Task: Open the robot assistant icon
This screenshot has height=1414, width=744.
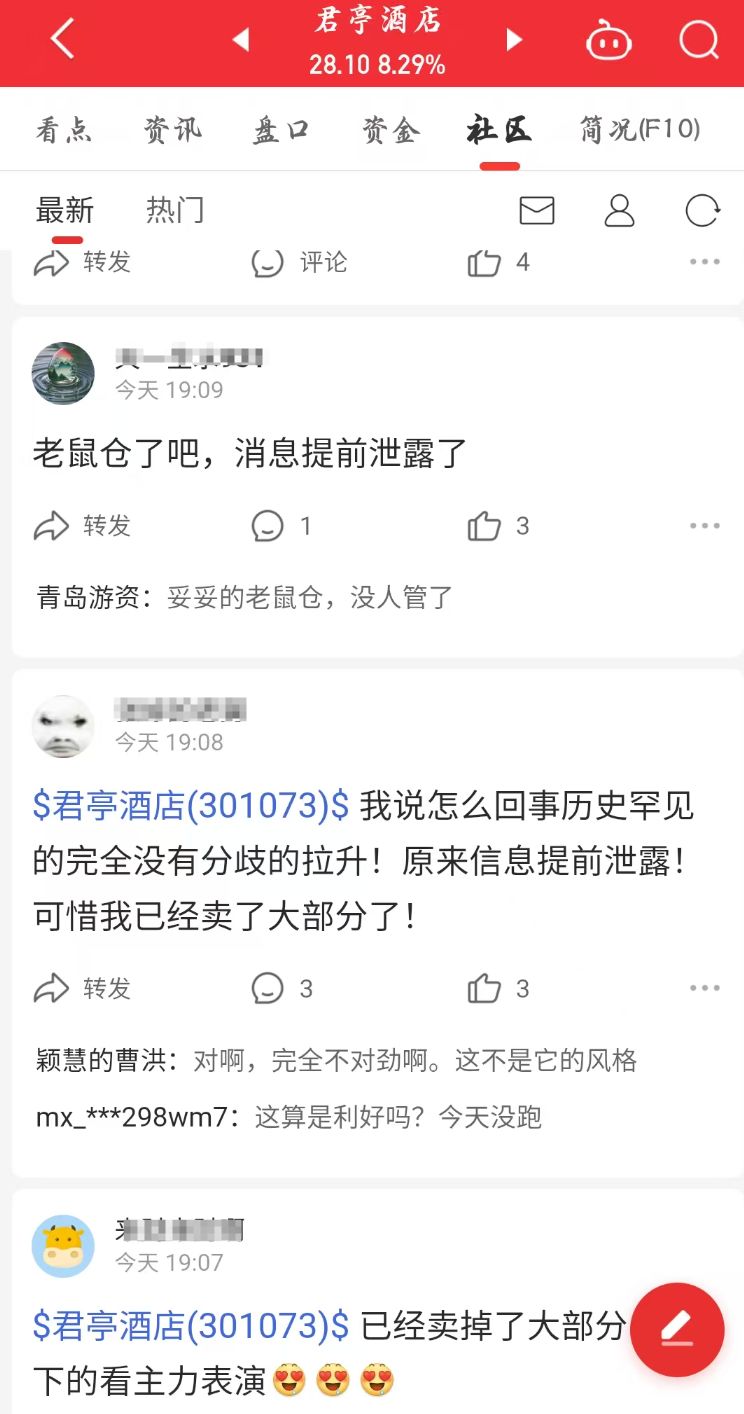Action: 608,41
